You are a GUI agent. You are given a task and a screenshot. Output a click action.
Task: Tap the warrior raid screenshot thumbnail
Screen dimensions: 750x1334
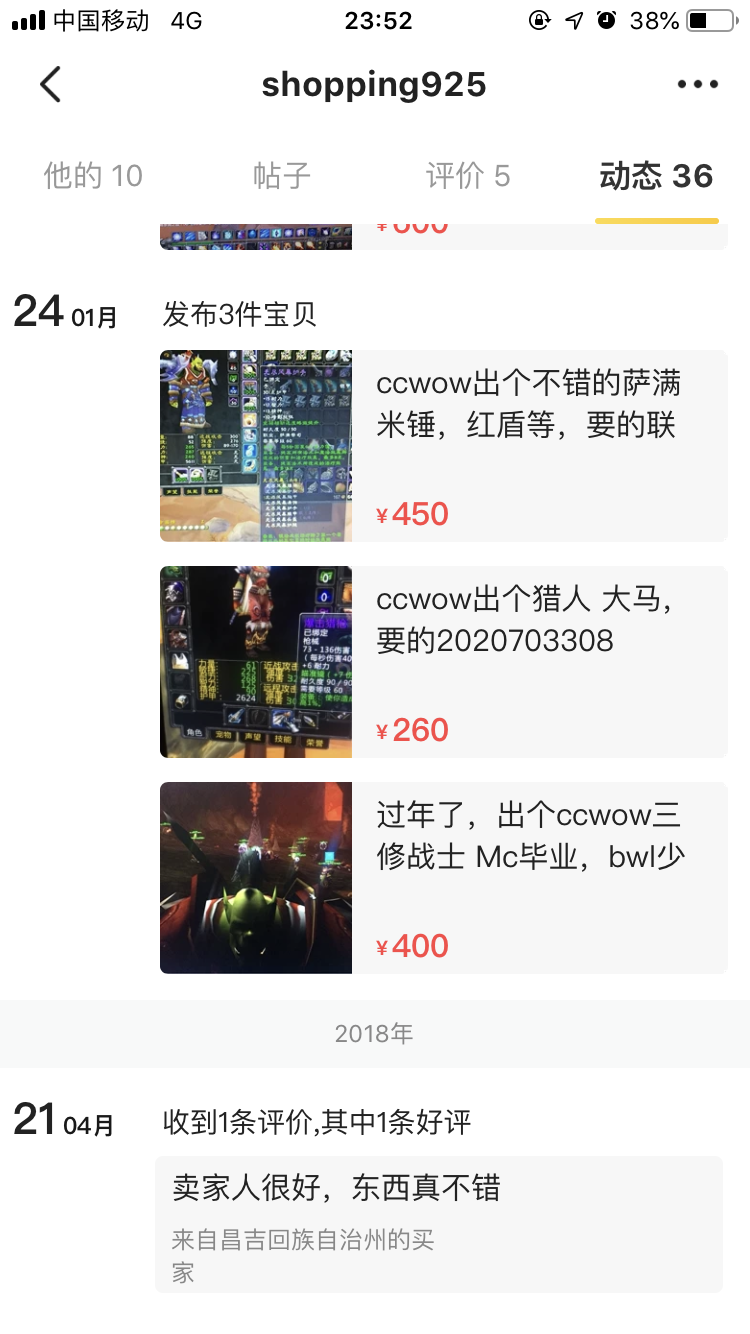[x=255, y=878]
